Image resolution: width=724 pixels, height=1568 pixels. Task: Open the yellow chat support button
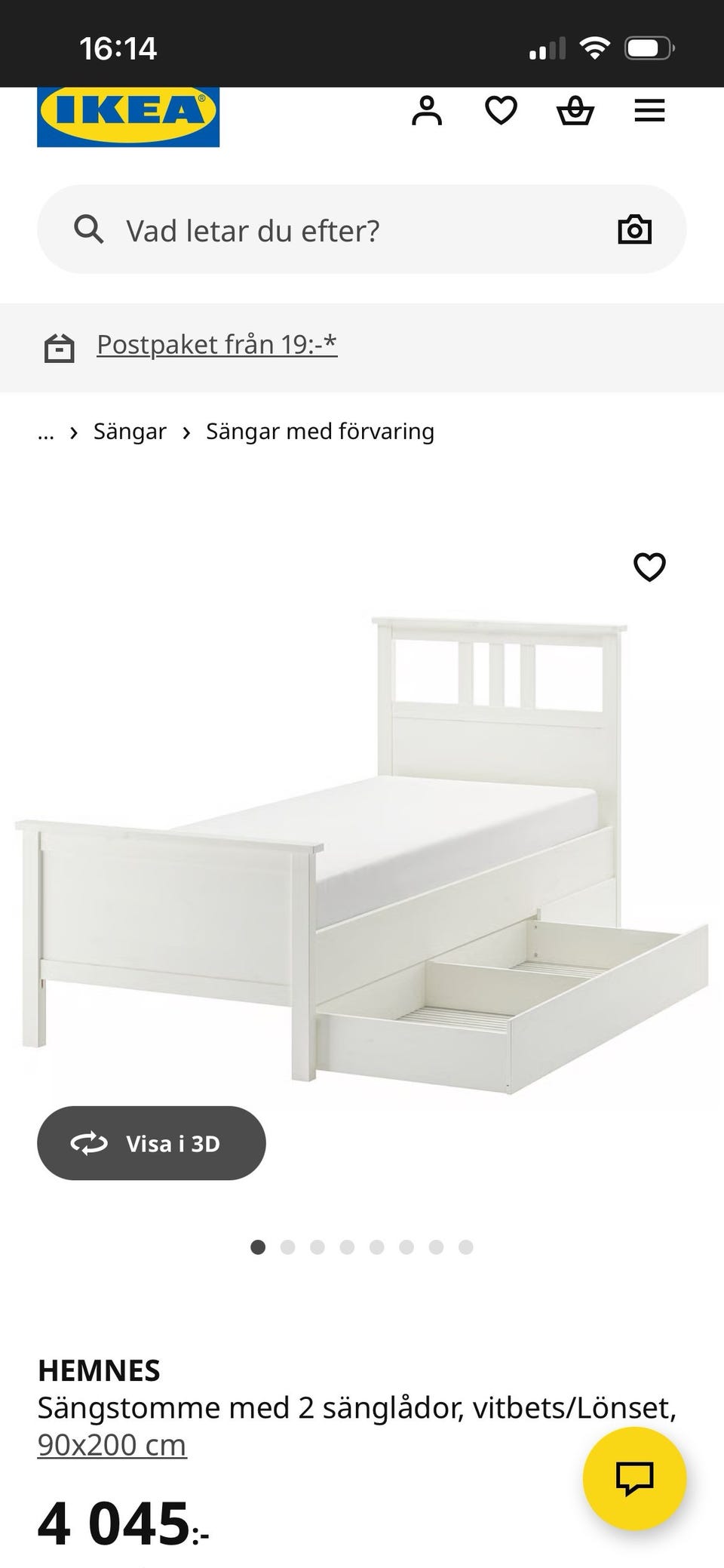[x=634, y=1478]
